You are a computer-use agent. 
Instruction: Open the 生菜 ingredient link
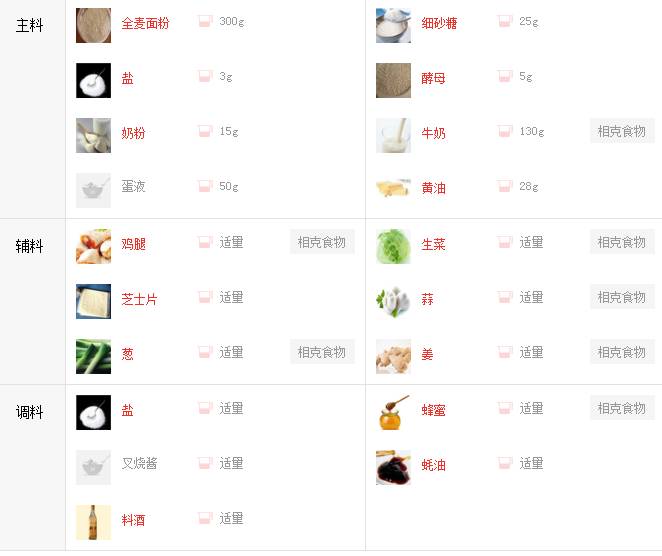click(x=433, y=243)
